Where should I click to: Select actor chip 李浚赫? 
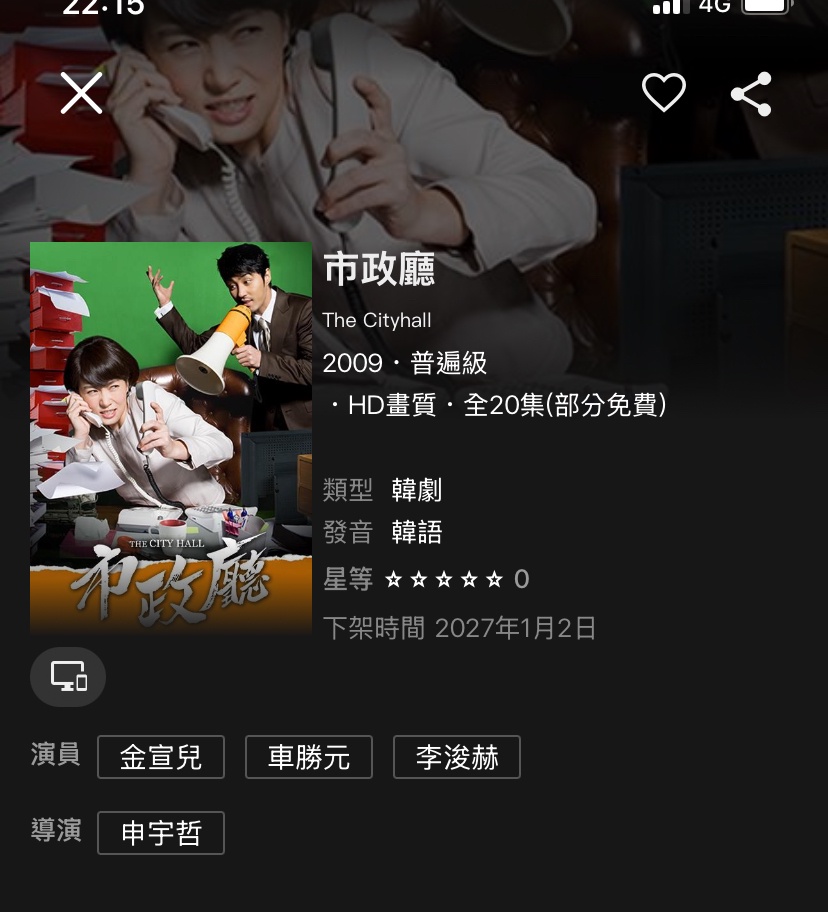click(x=457, y=757)
